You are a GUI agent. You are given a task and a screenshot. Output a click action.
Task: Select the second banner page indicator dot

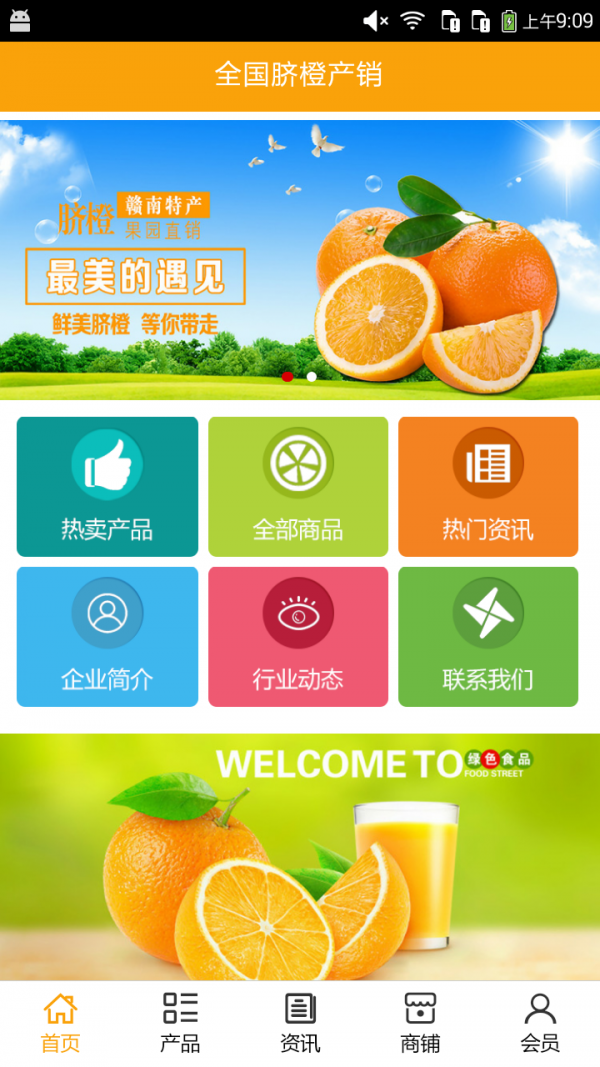tap(312, 377)
